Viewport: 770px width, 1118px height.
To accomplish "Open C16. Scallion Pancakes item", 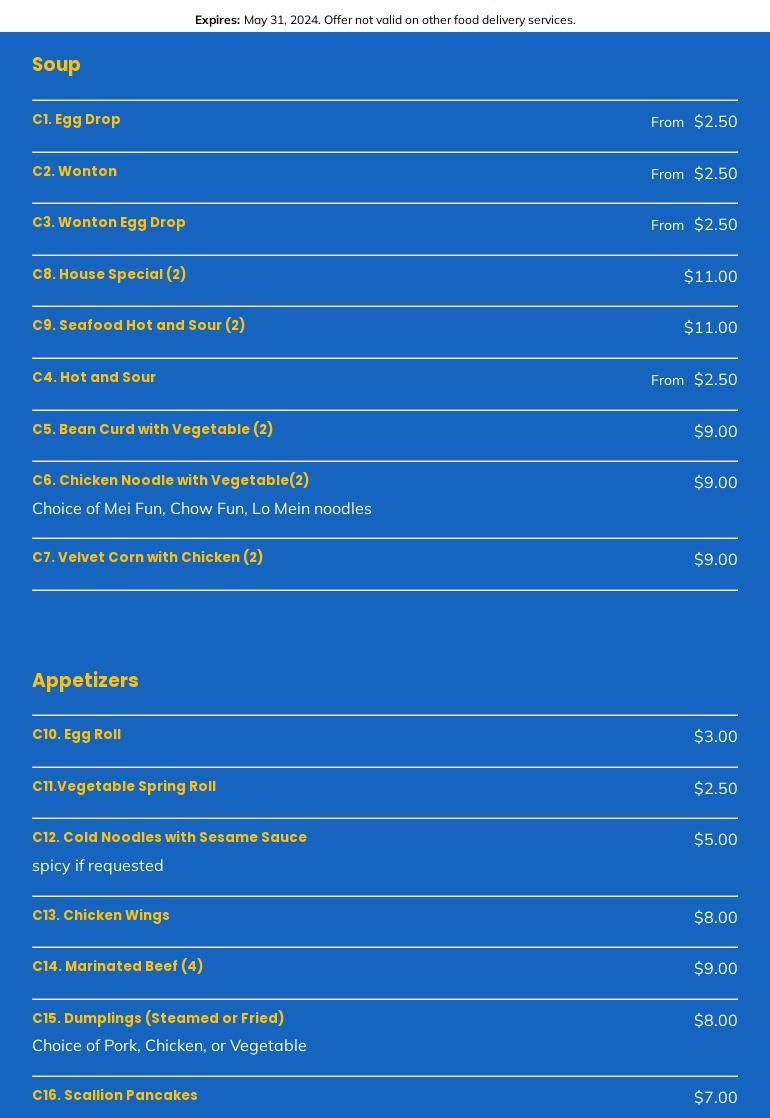I will coord(114,1096).
